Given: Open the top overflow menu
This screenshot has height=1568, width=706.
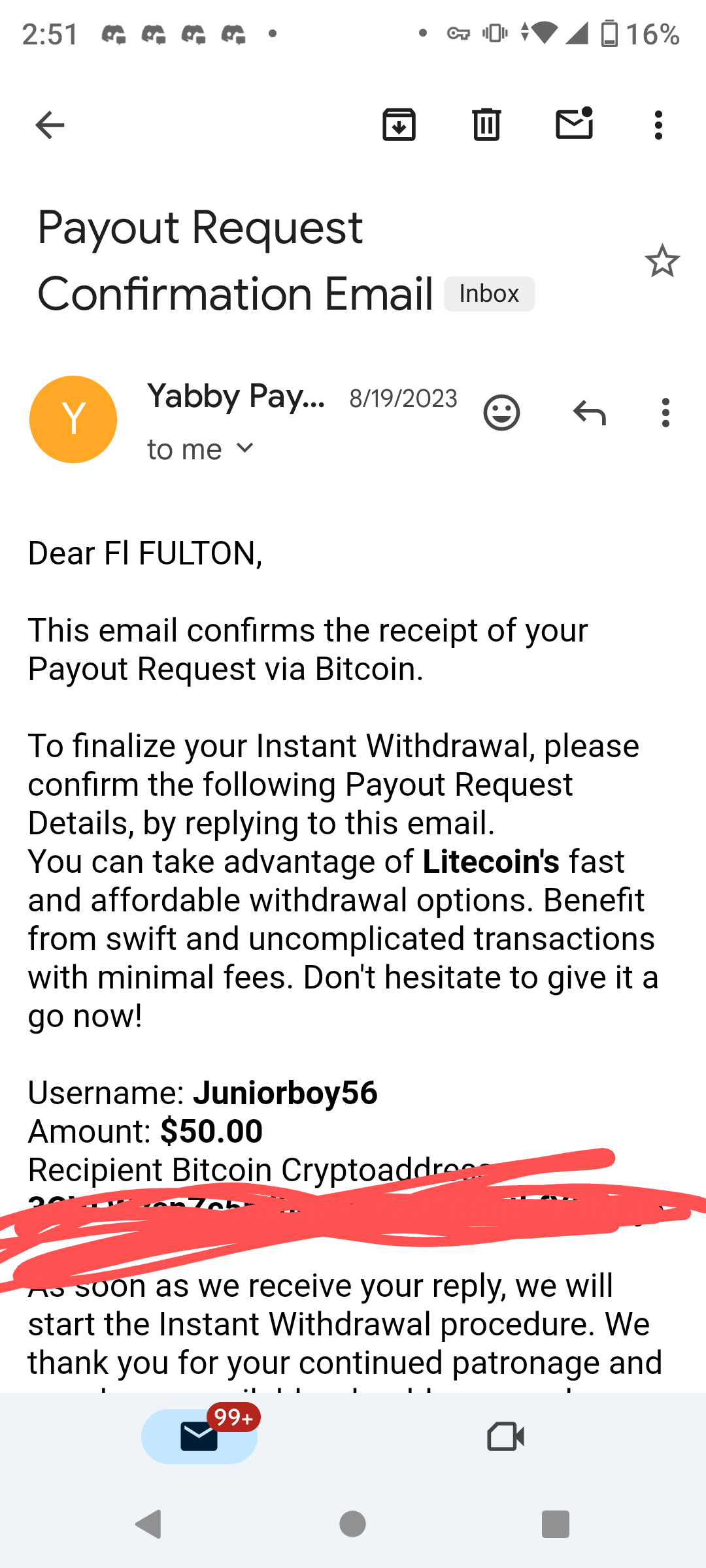Looking at the screenshot, I should (658, 125).
